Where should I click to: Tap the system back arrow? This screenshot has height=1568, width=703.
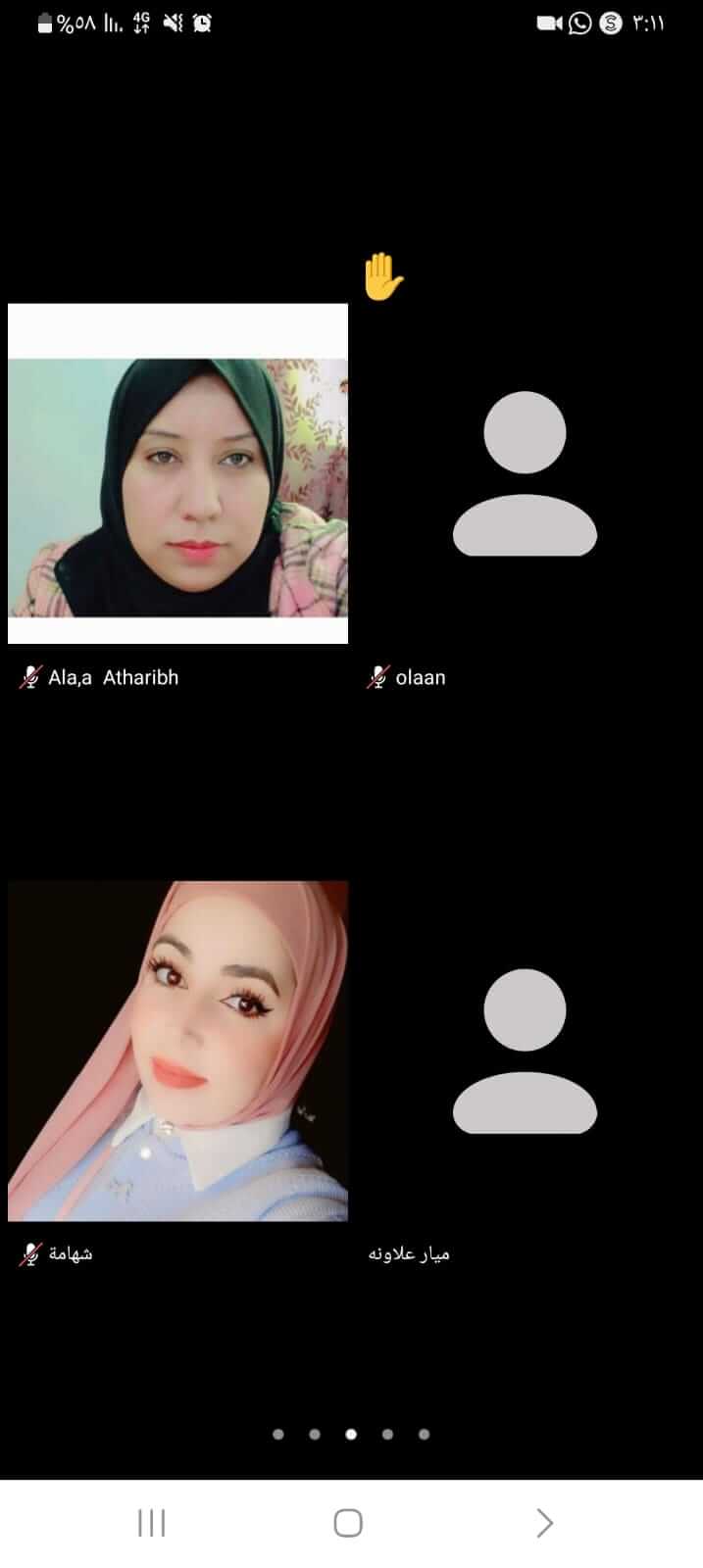545,1523
